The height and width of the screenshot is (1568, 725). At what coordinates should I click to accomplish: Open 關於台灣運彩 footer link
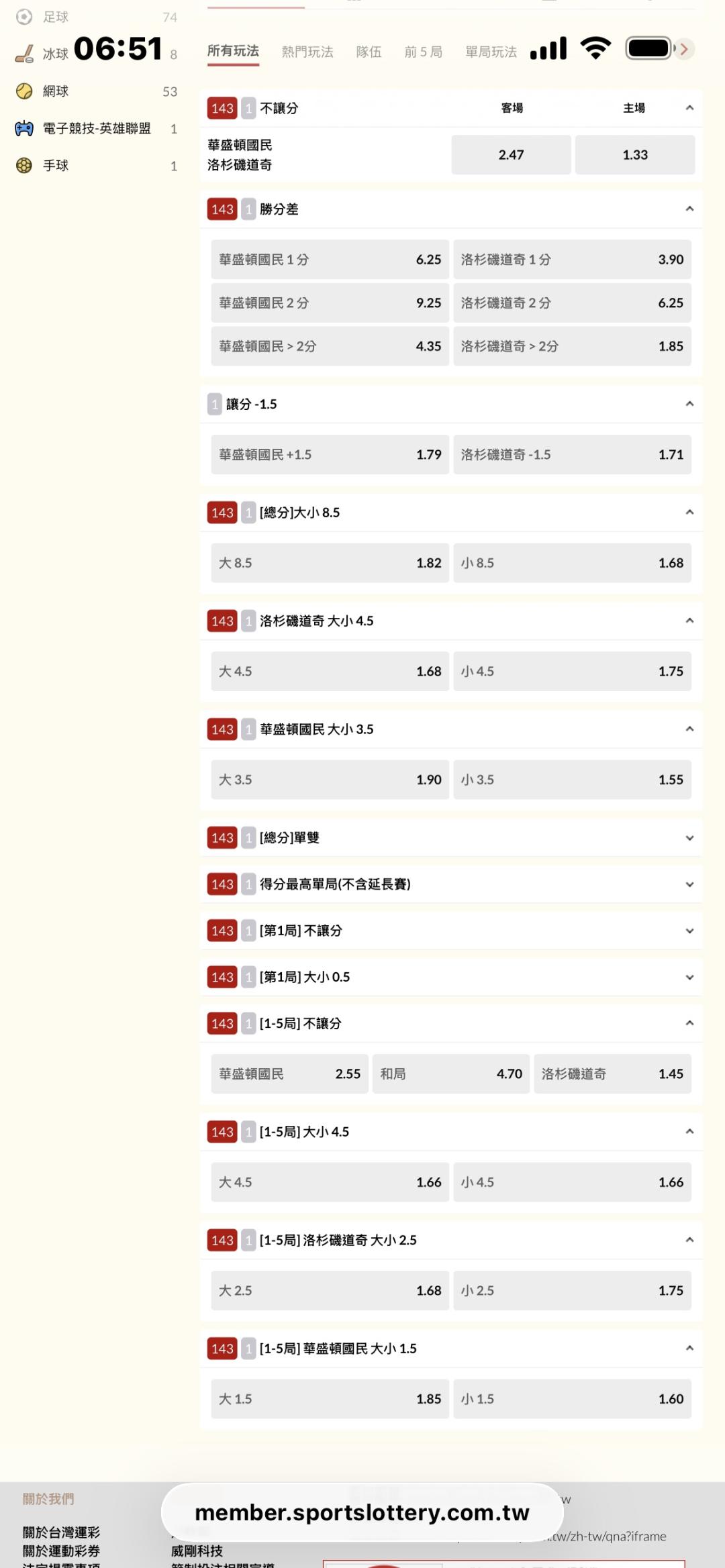click(61, 1532)
